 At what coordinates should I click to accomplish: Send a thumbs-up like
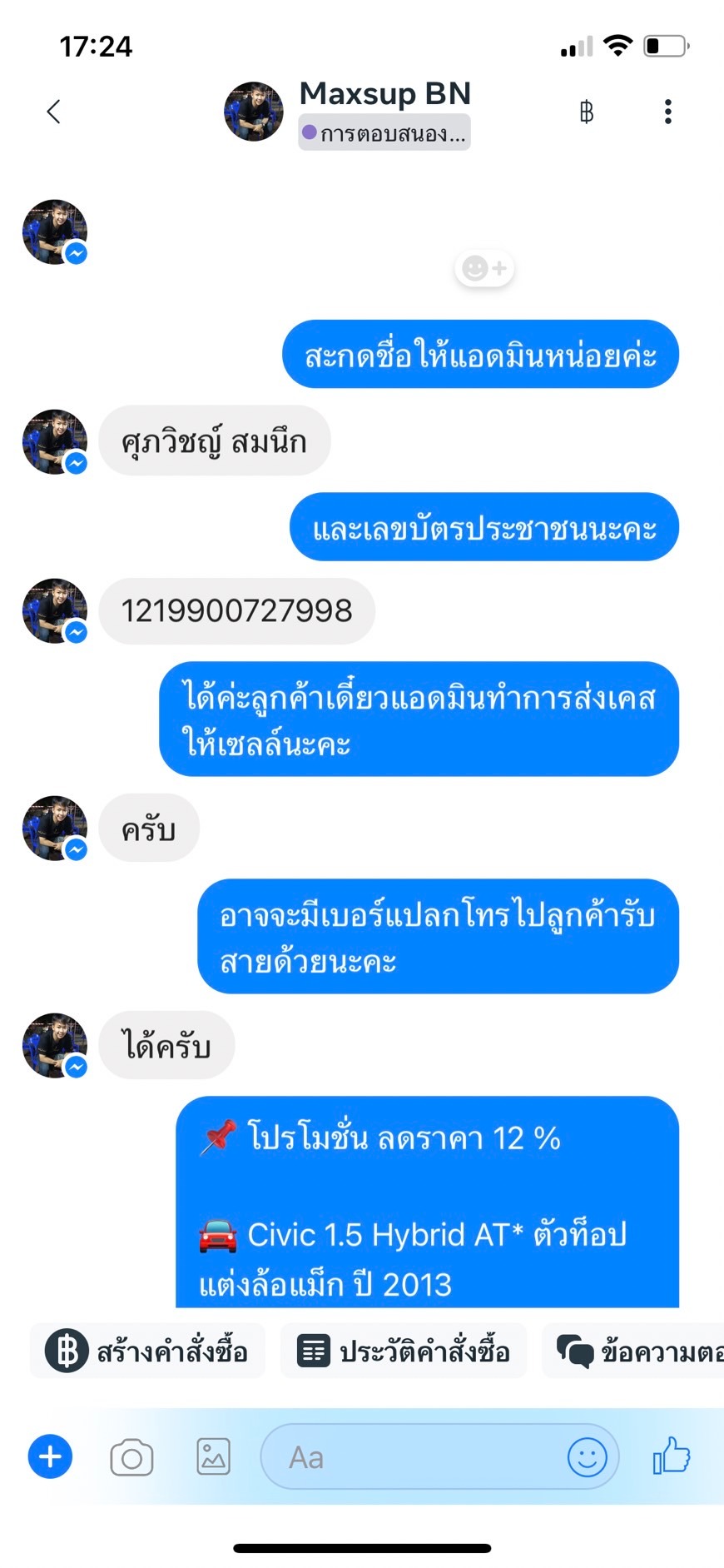coord(672,1456)
